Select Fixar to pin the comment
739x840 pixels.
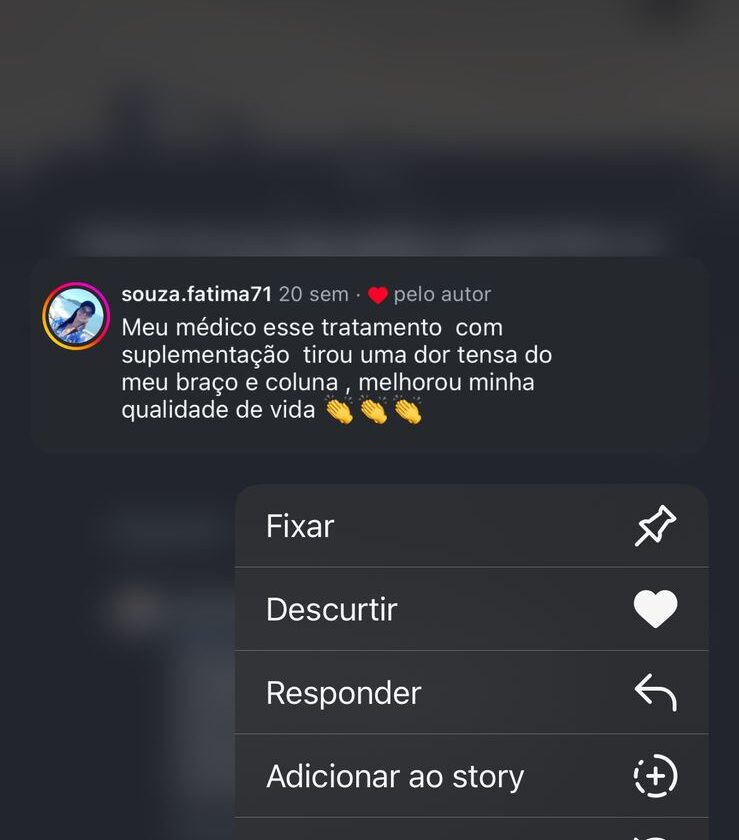point(470,526)
